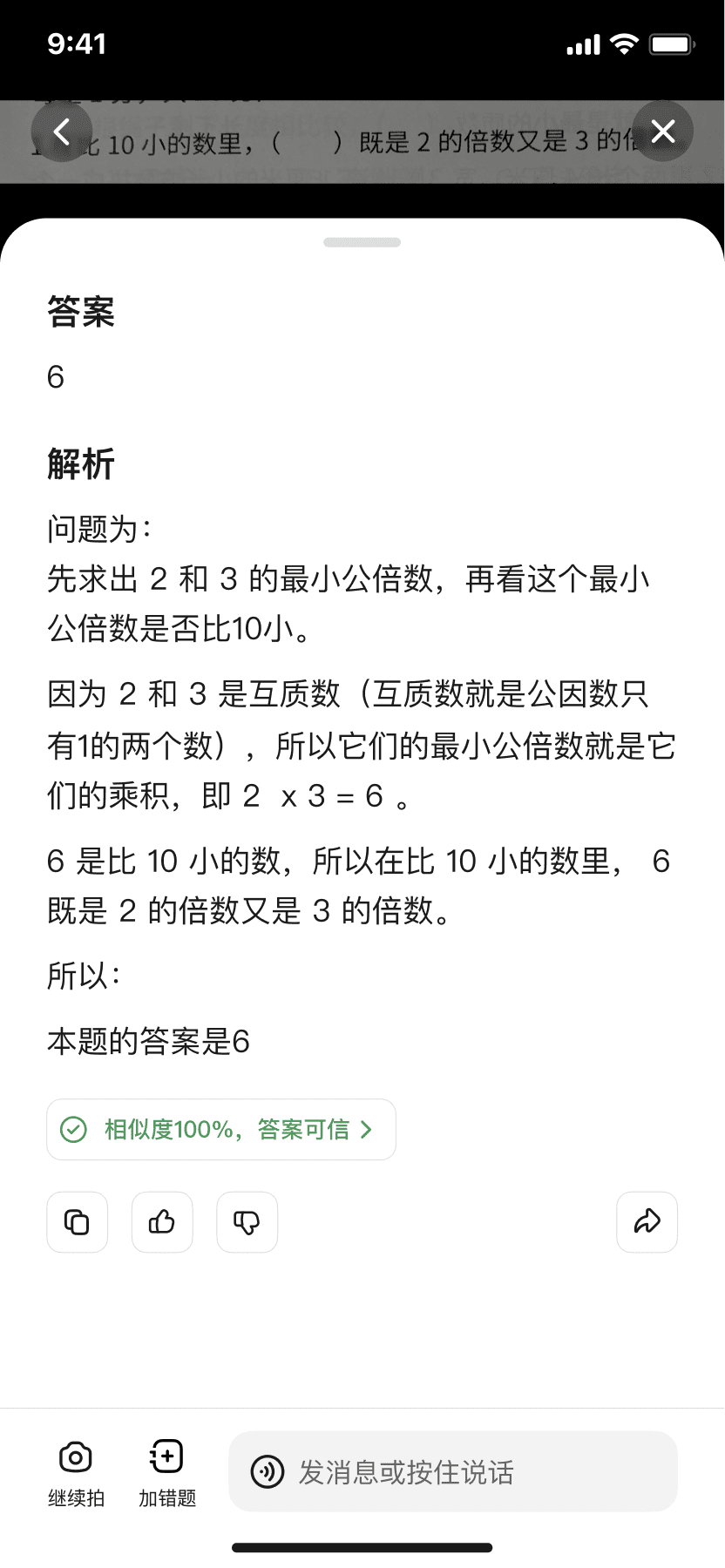
Task: Give the answer a thumbs up
Action: tap(162, 1222)
